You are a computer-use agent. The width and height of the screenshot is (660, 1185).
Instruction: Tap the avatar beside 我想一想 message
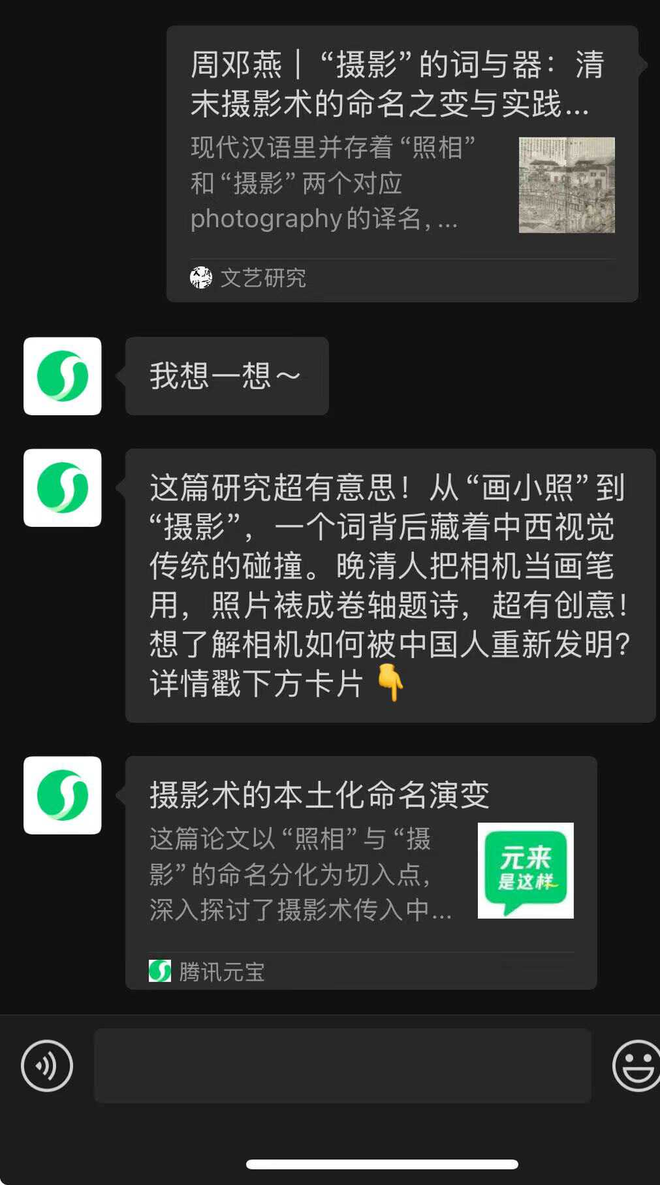(62, 376)
